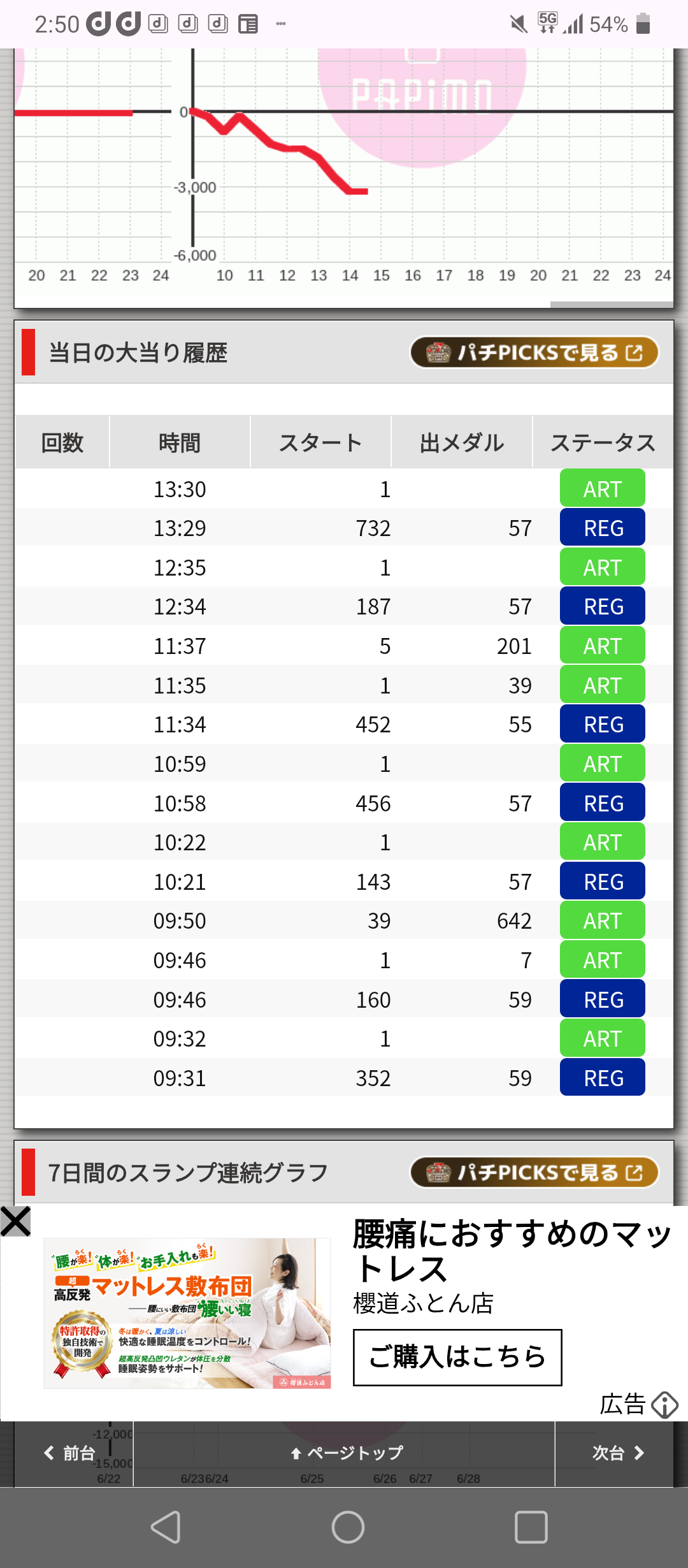
Task: Jump to ページトップ
Action: pos(347,1453)
